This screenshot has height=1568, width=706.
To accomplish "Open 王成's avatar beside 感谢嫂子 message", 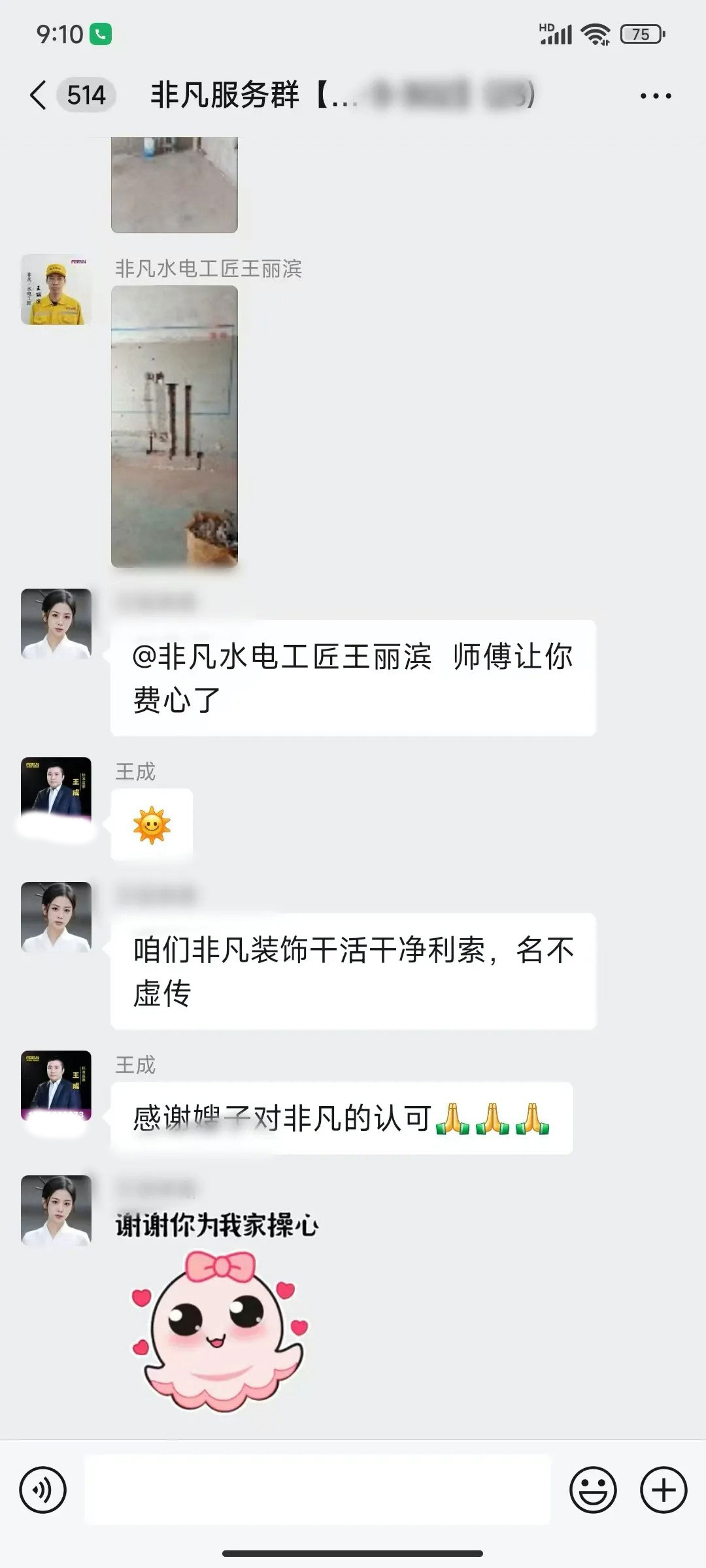I will [x=56, y=1085].
